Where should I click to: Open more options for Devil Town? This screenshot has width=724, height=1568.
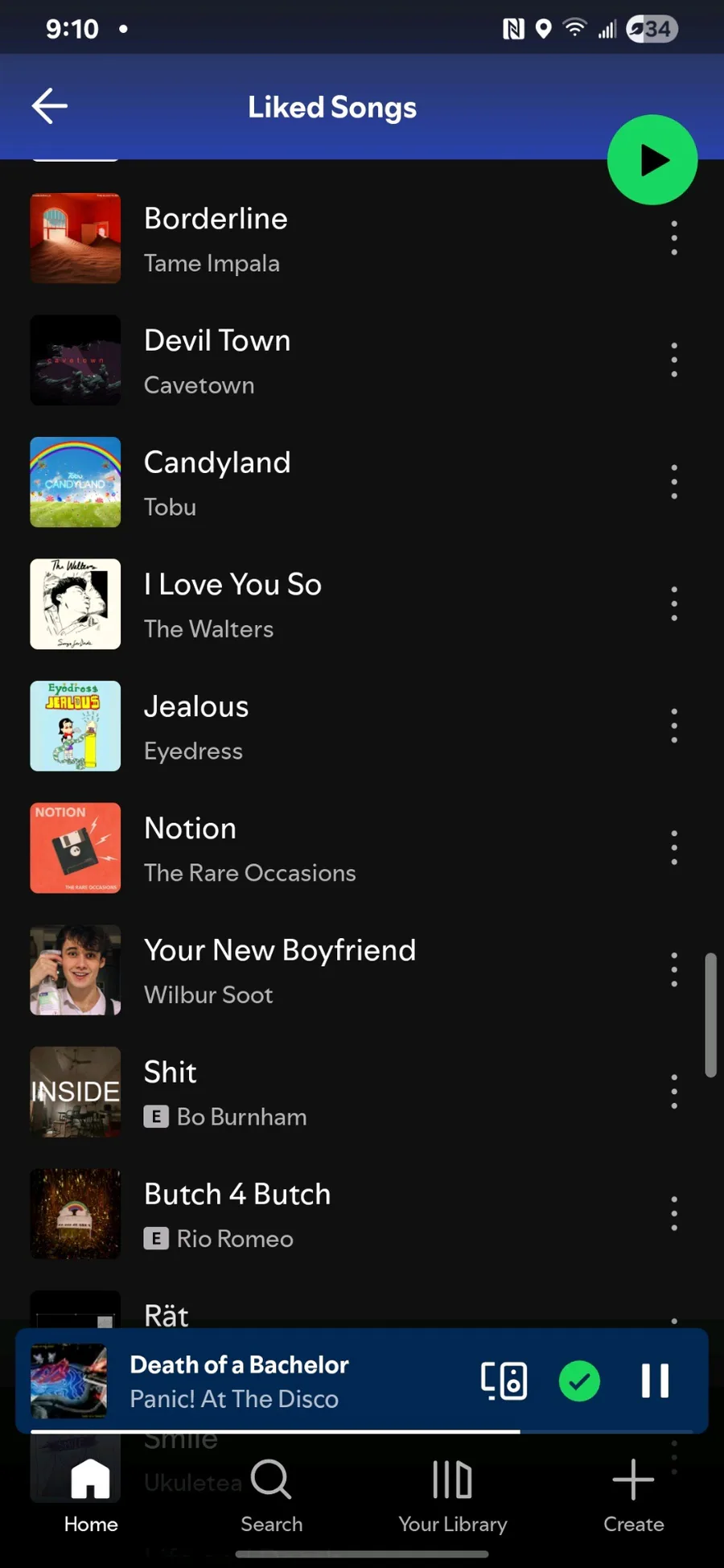674,360
